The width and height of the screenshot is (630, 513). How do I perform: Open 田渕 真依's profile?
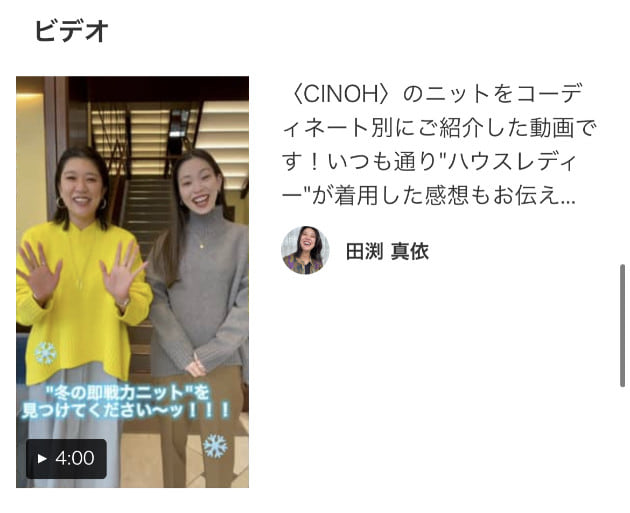point(386,251)
